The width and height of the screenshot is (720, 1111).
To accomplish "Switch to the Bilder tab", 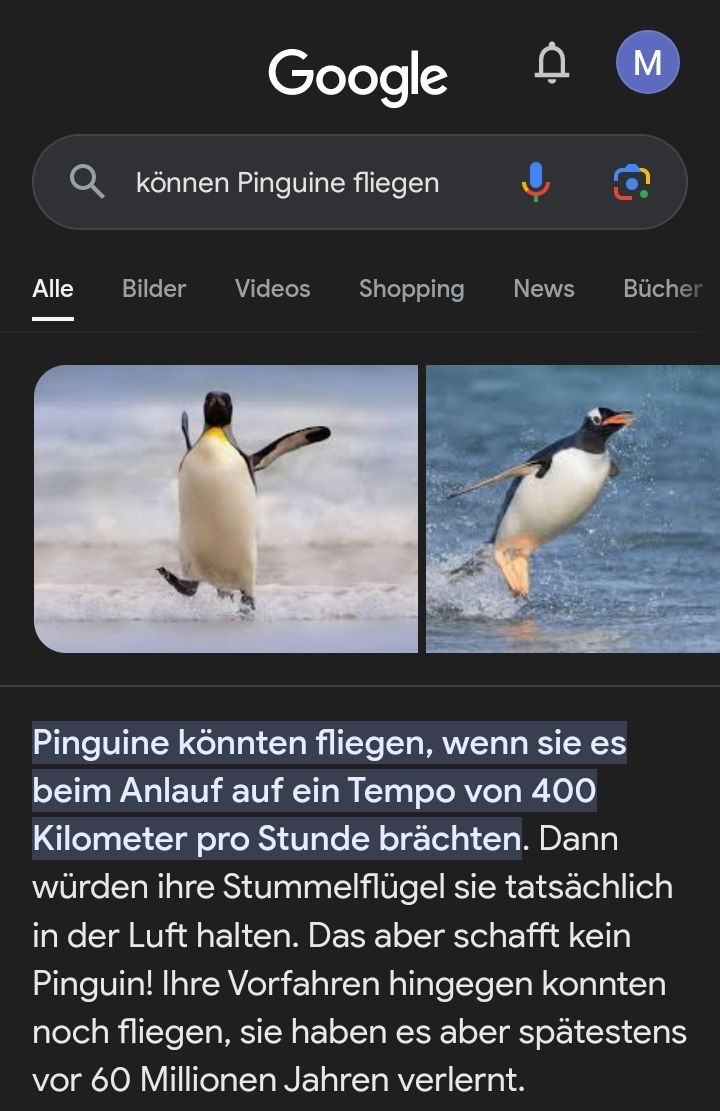I will pos(154,288).
